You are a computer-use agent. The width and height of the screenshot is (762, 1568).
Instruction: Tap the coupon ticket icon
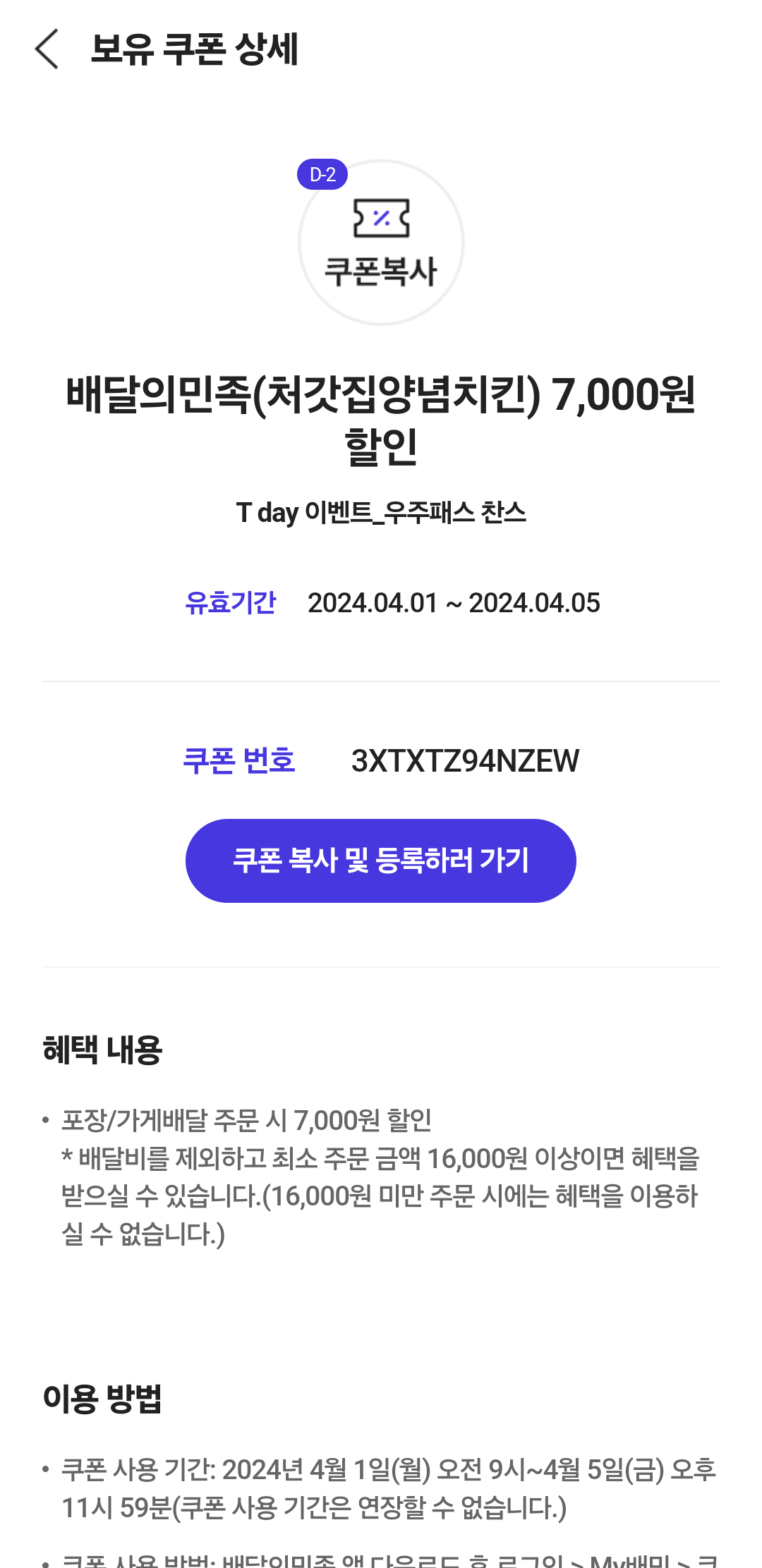point(381,217)
